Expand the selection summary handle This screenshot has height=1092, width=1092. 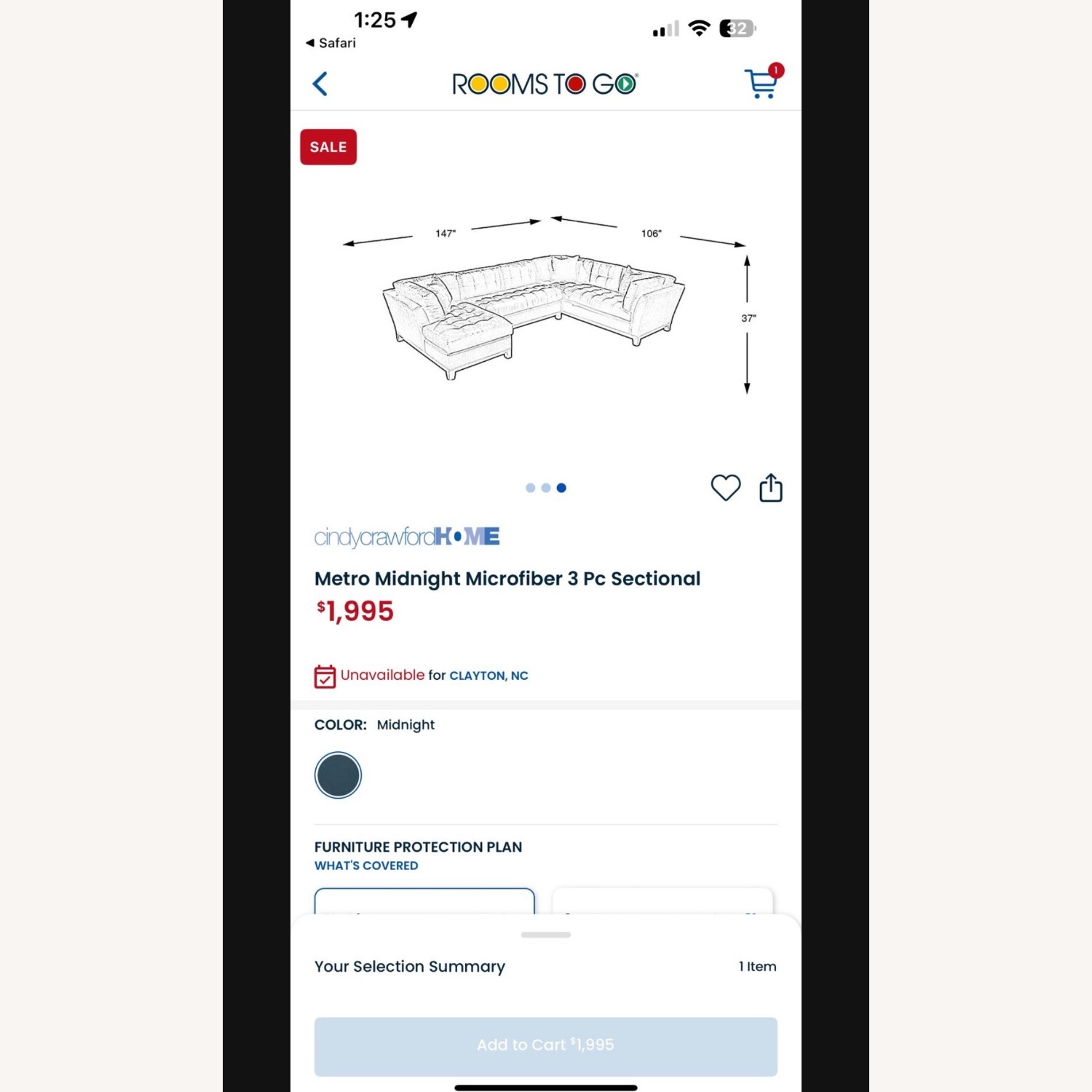tap(545, 935)
